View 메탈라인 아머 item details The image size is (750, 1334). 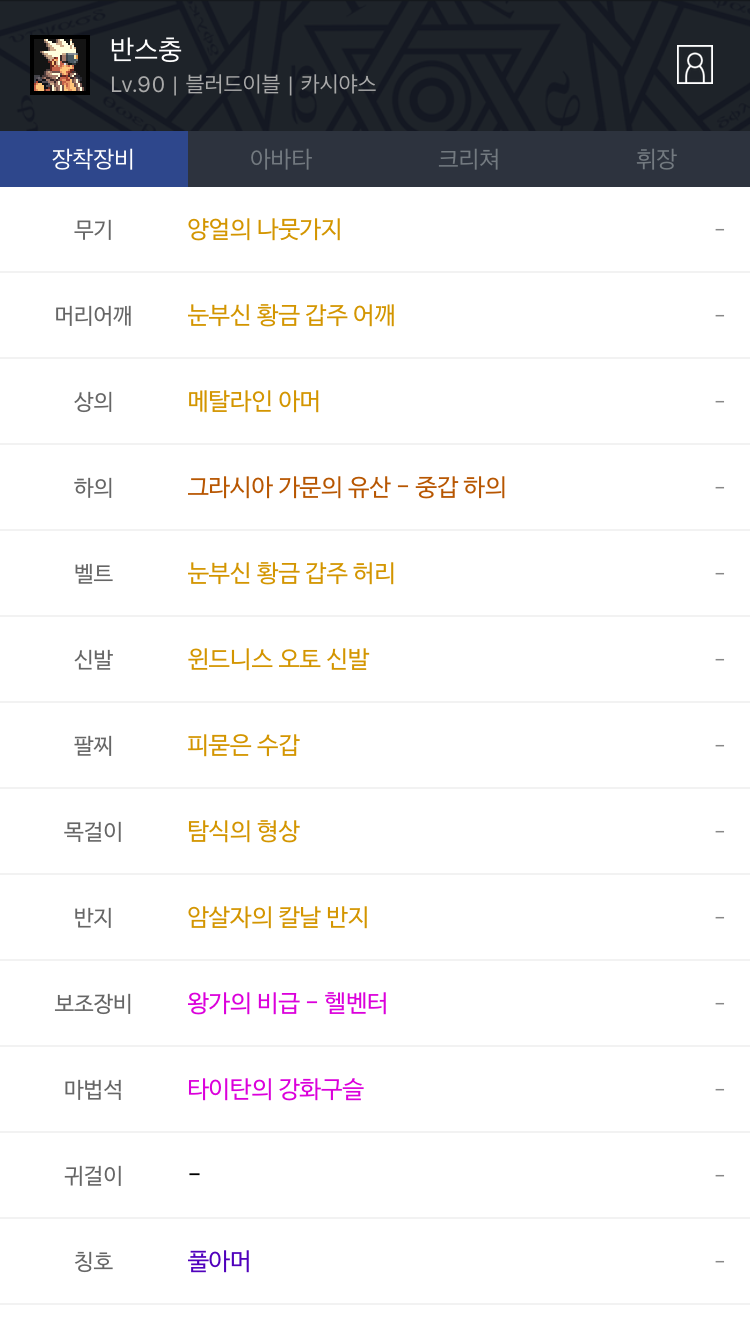[254, 402]
